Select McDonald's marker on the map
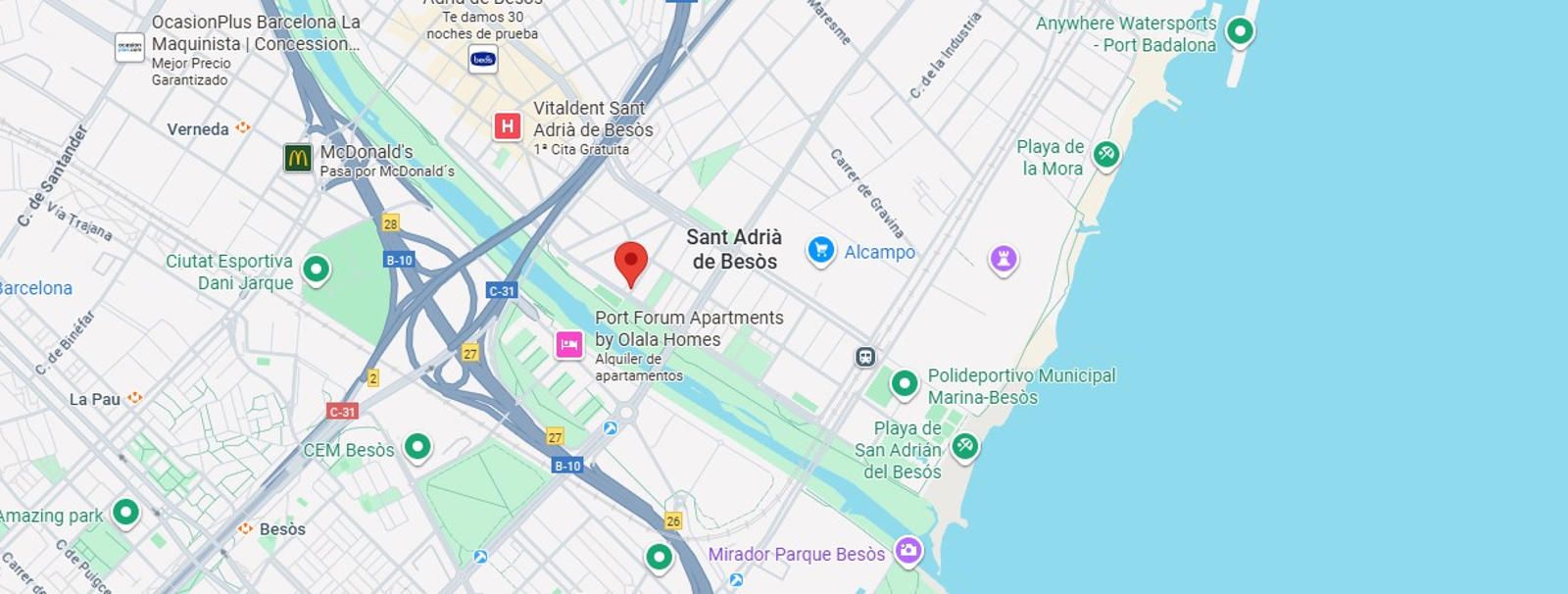 298,158
